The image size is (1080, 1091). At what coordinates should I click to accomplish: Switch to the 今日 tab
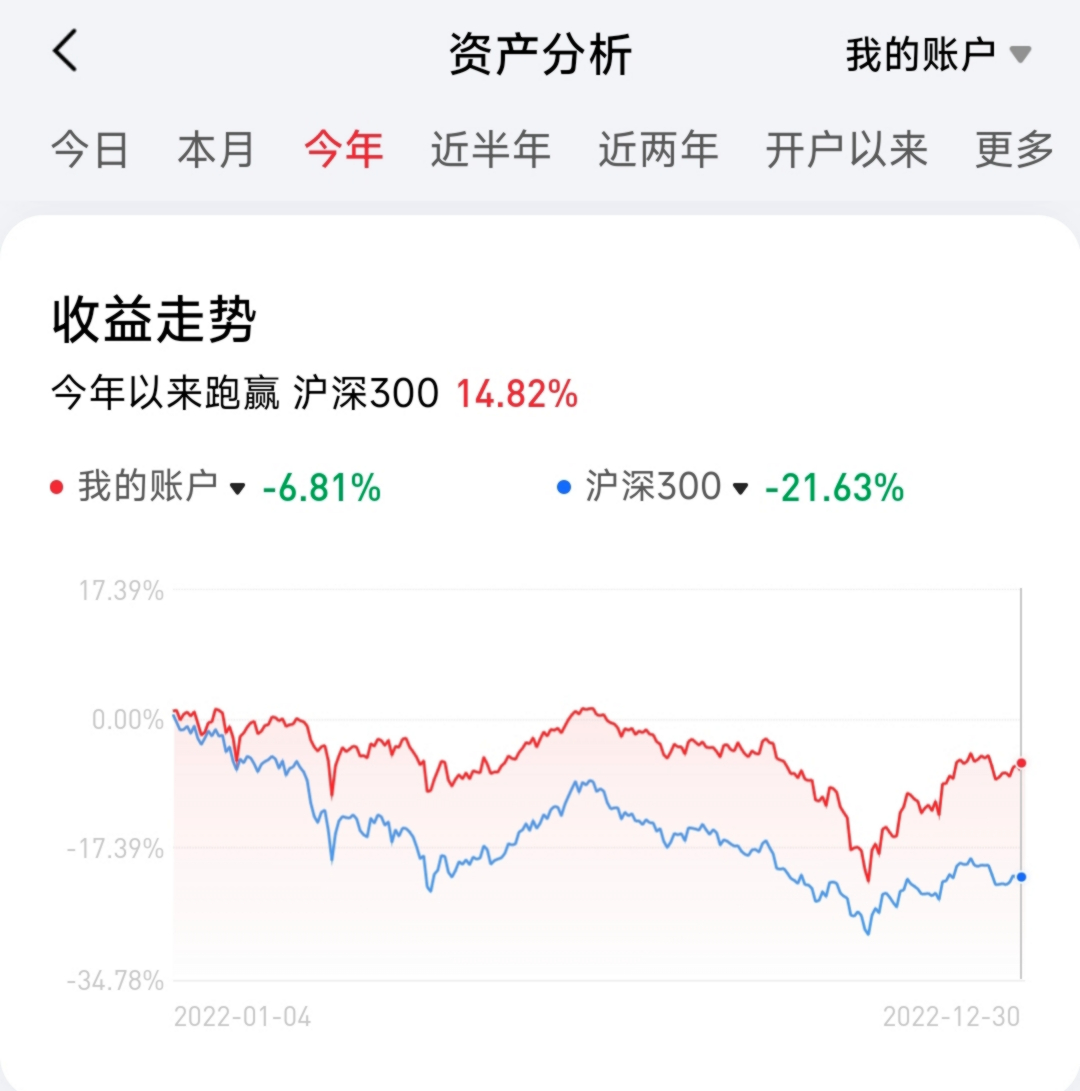[90, 150]
